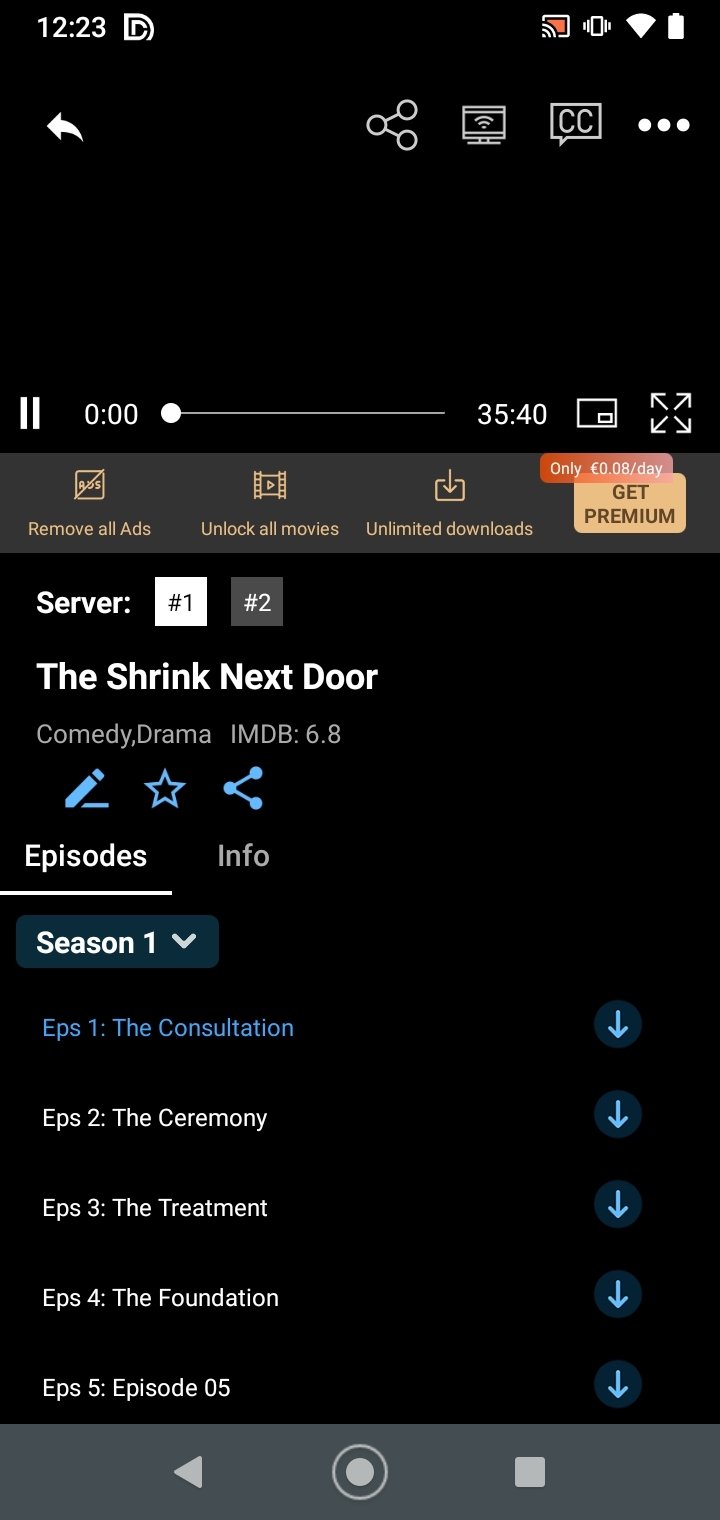
Task: Open the Episodes tab
Action: click(x=86, y=856)
